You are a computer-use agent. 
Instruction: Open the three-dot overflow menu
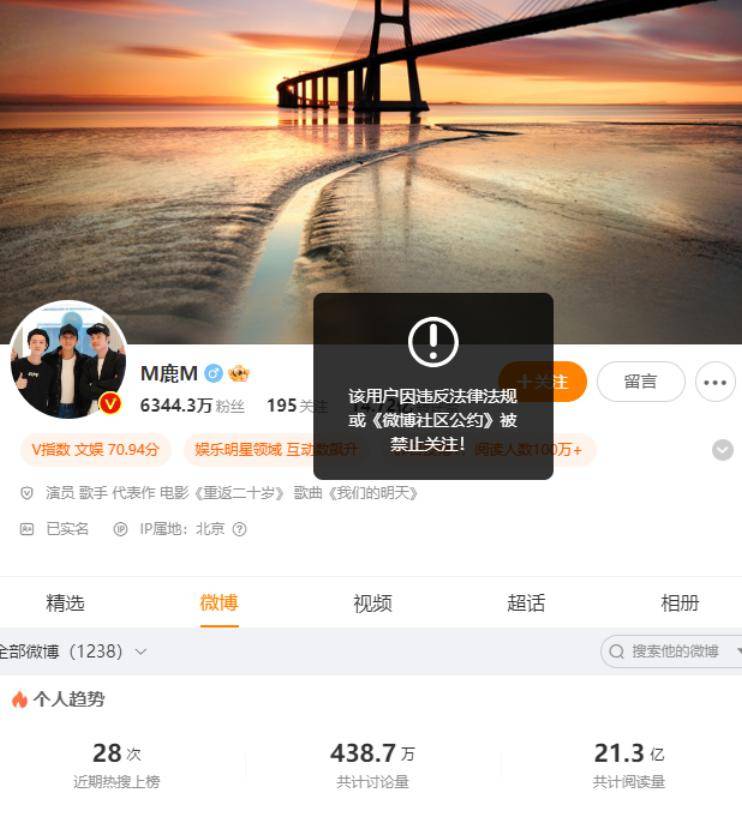pyautogui.click(x=714, y=382)
